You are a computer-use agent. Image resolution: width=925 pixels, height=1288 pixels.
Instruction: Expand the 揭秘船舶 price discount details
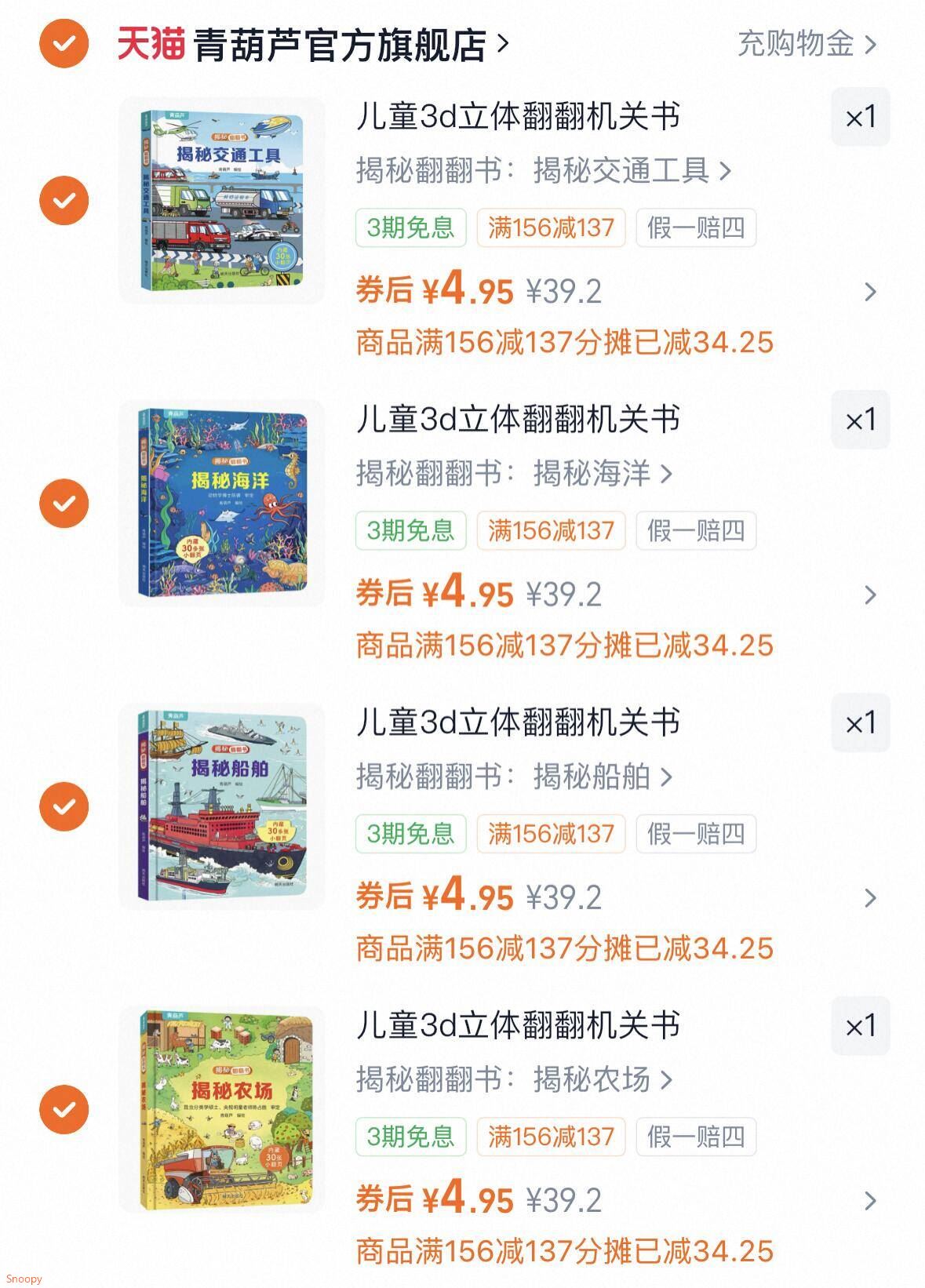pos(869,898)
